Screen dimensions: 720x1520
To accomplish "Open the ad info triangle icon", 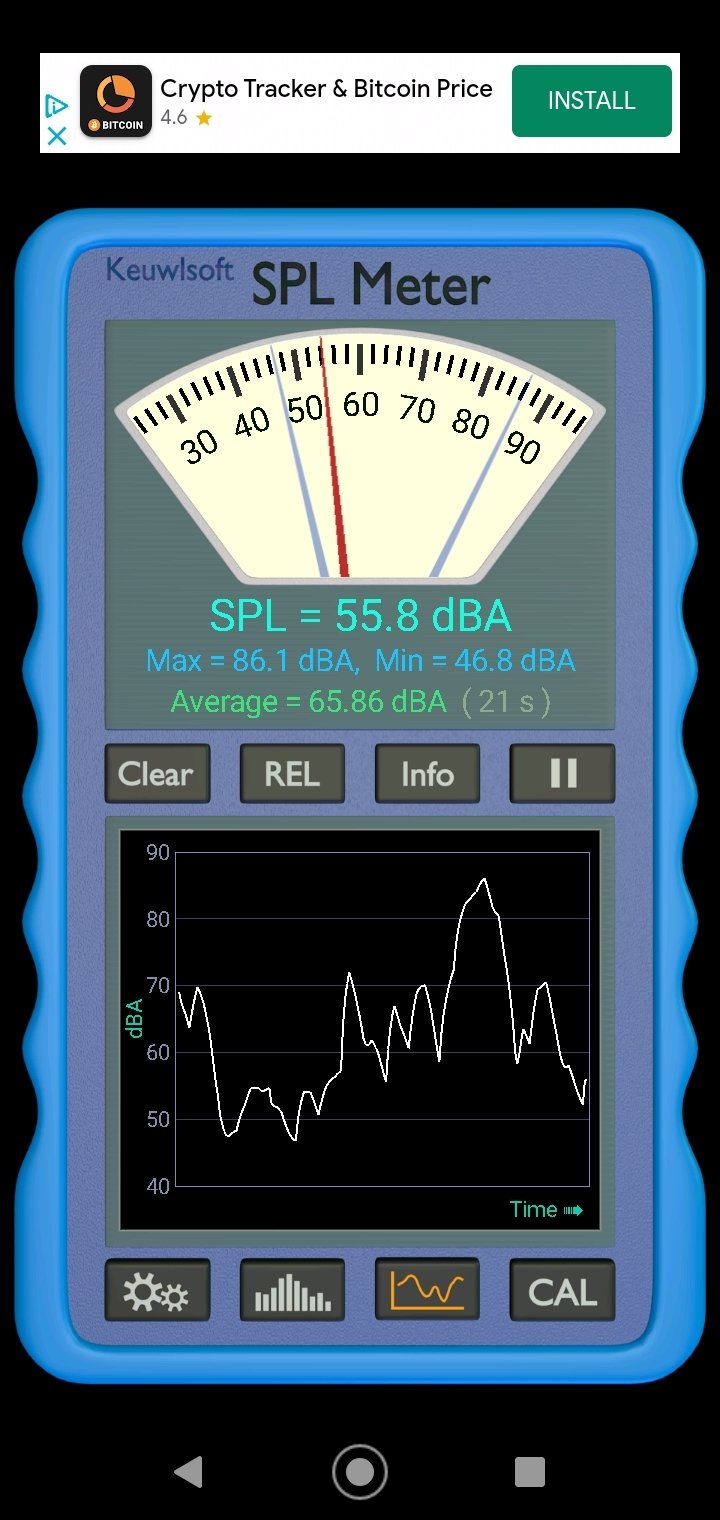I will click(x=57, y=106).
